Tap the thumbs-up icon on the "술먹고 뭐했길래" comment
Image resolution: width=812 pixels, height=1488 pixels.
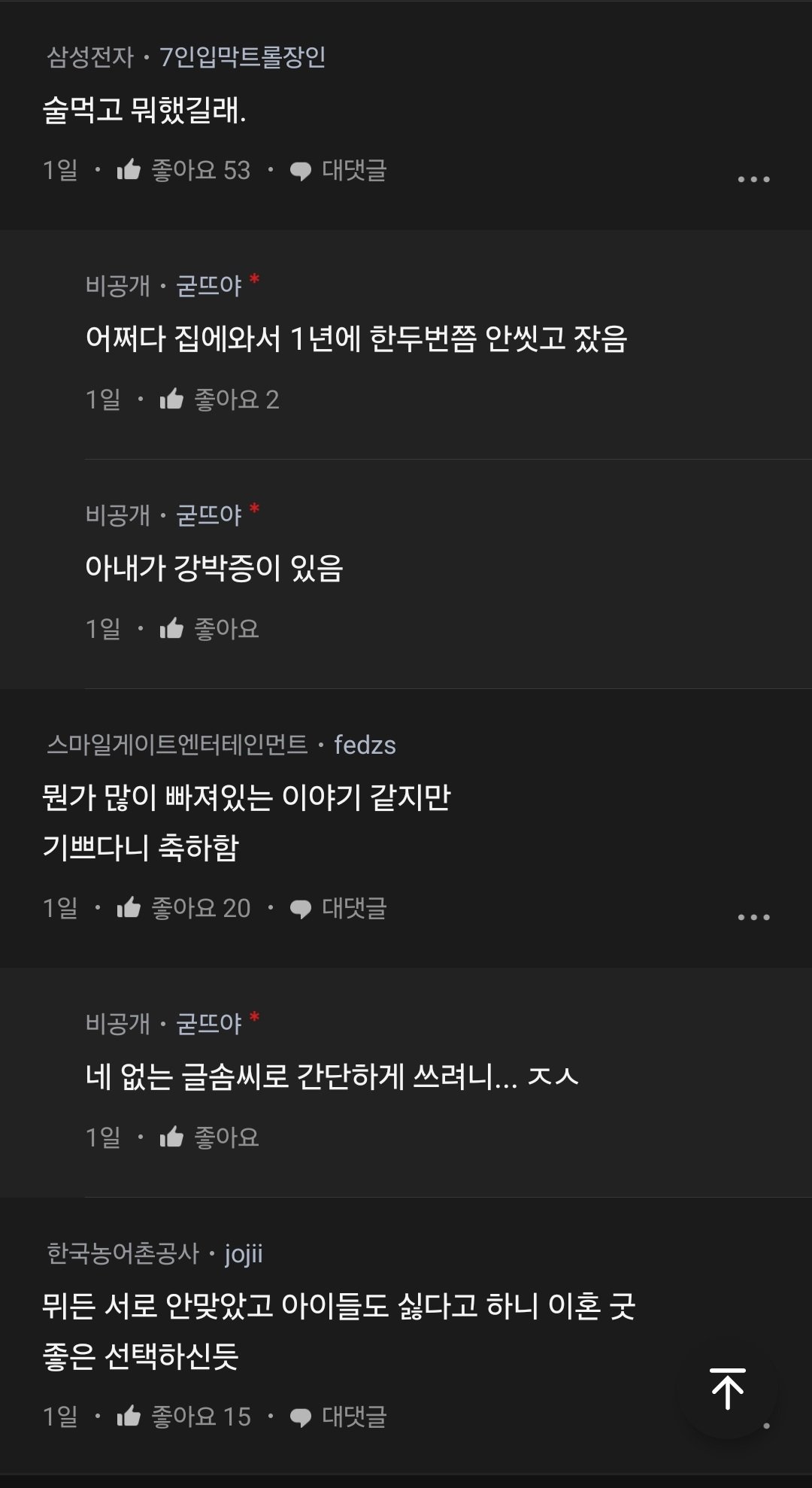131,172
